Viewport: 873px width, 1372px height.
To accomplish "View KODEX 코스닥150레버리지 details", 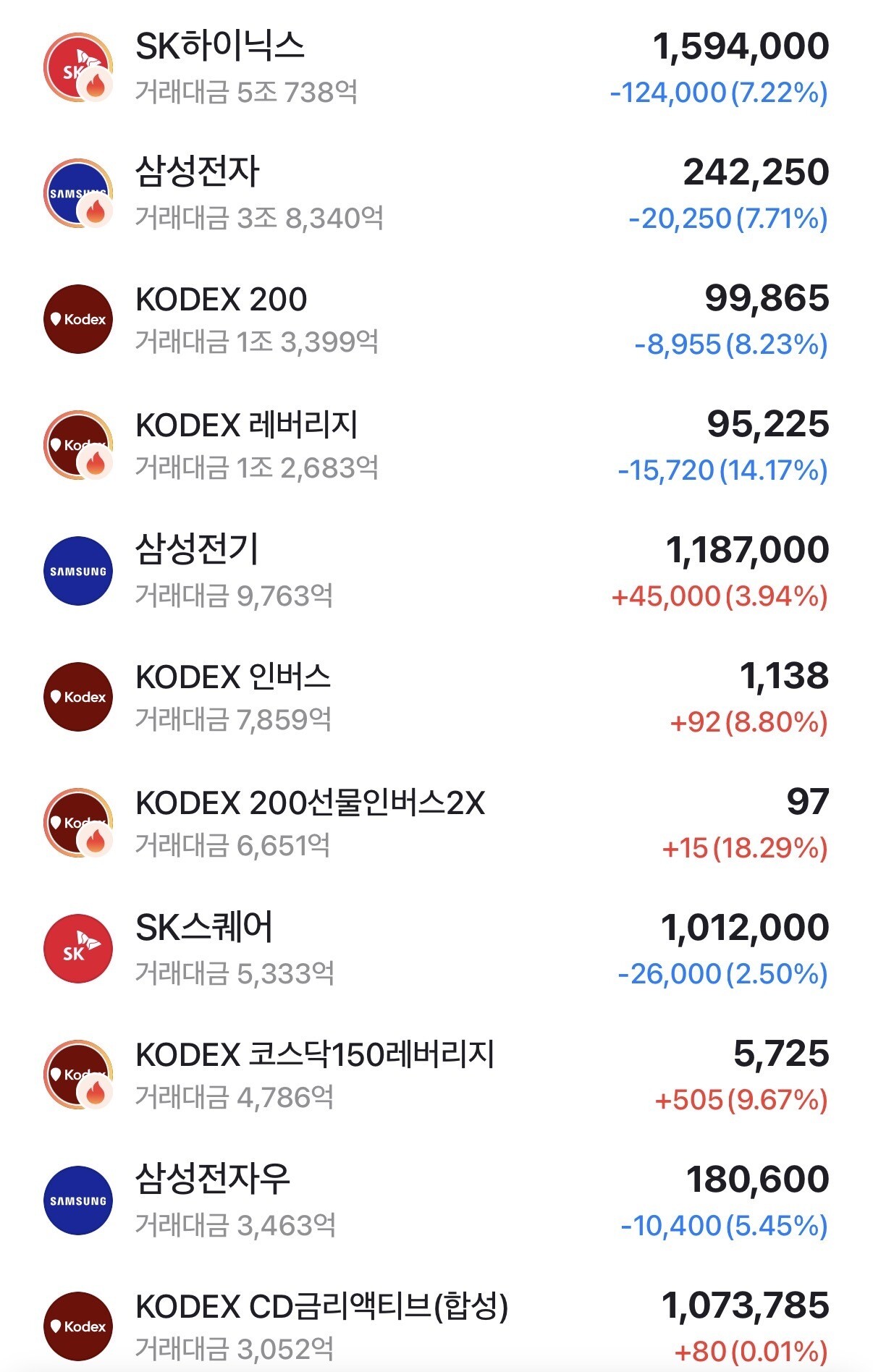I will coord(436,1075).
